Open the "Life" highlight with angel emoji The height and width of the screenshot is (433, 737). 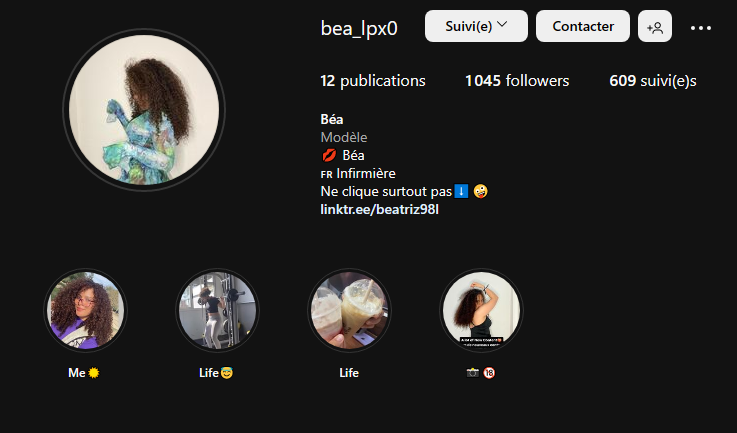(217, 311)
